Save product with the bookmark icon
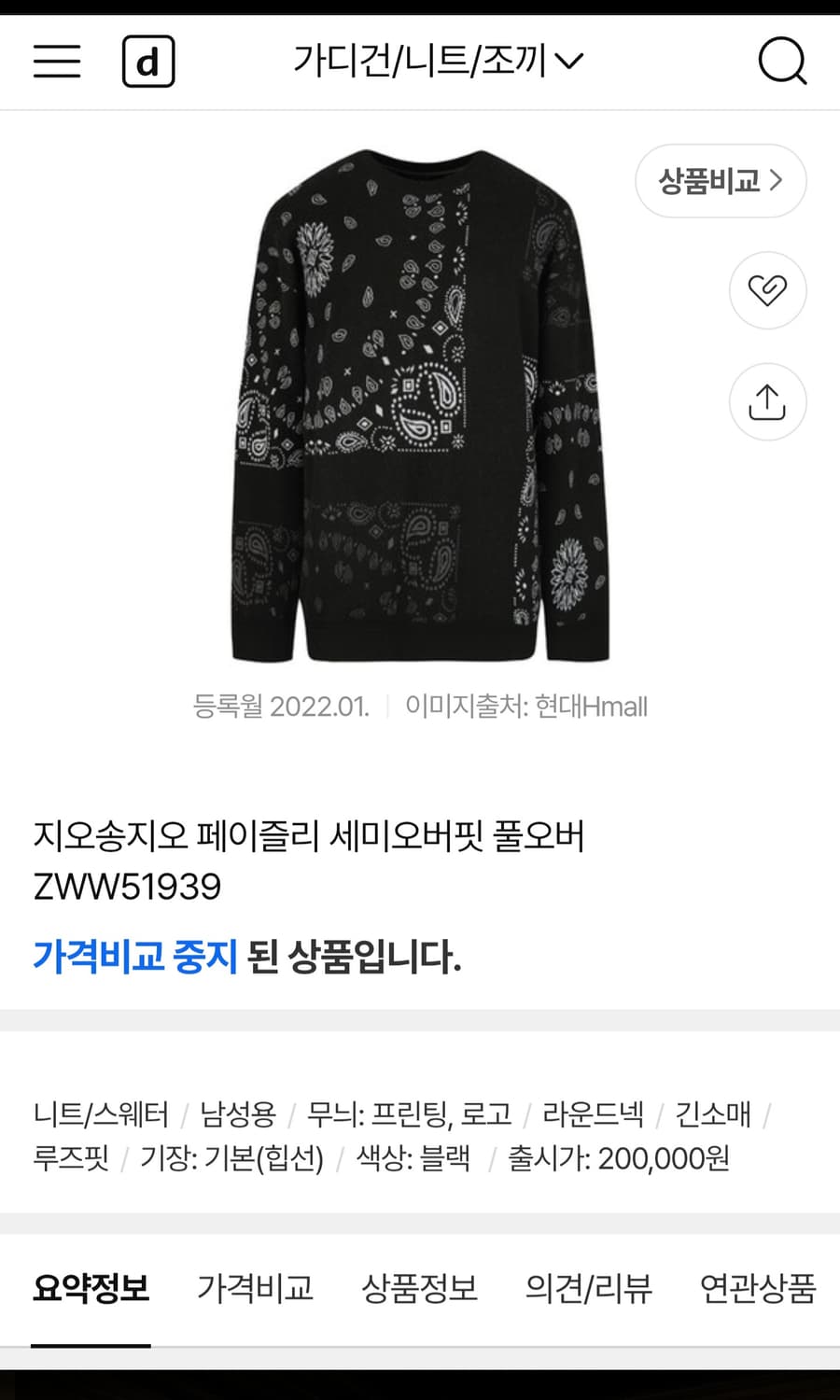Screen dimensions: 840x1400 point(767,290)
